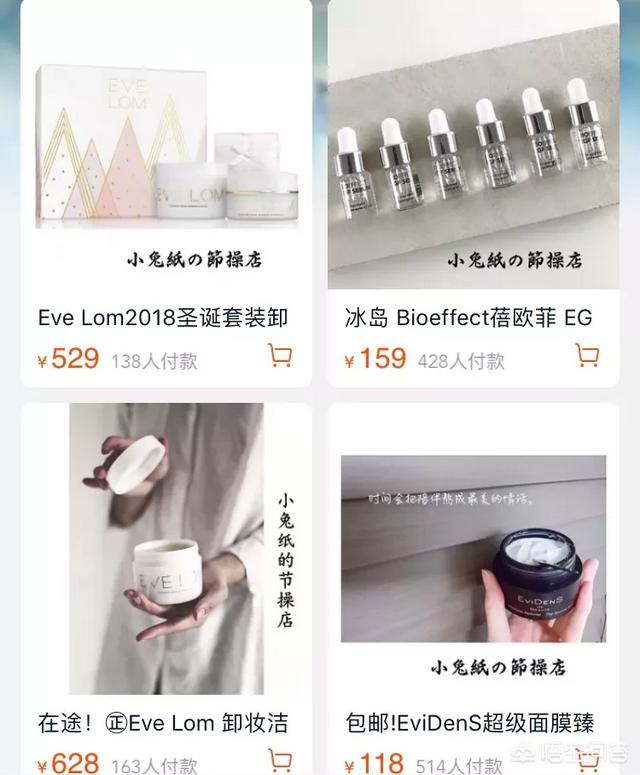Image resolution: width=640 pixels, height=775 pixels.
Task: Add the ¥529 Eve Lom set to cart
Action: pos(281,356)
